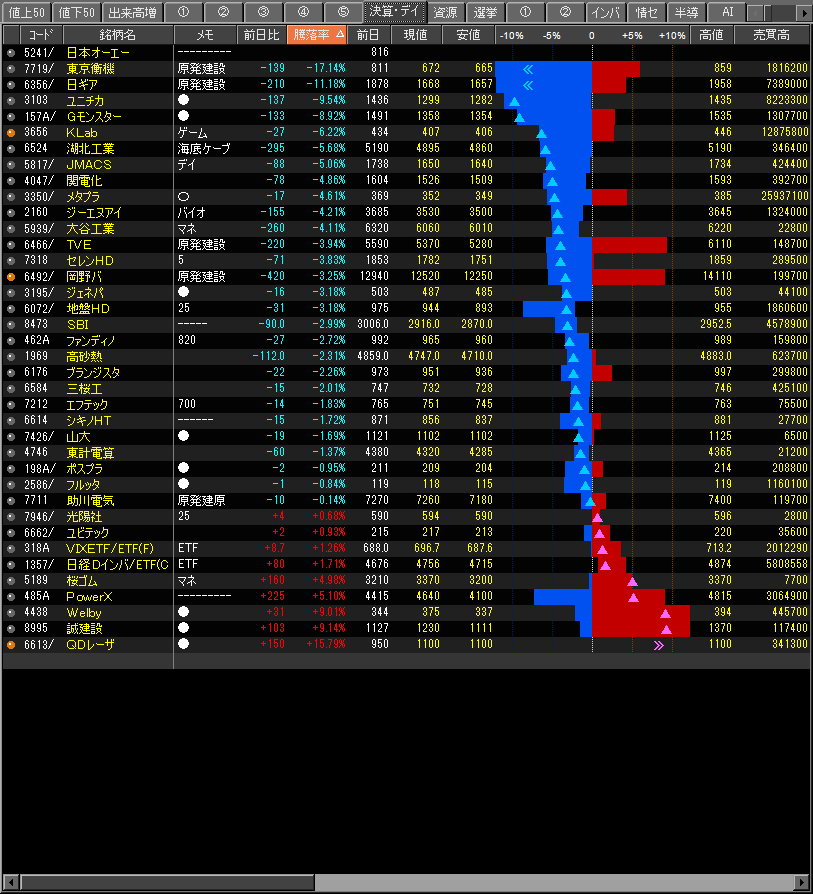Switch to the 値下50 tab
813x894 pixels.
tap(77, 12)
